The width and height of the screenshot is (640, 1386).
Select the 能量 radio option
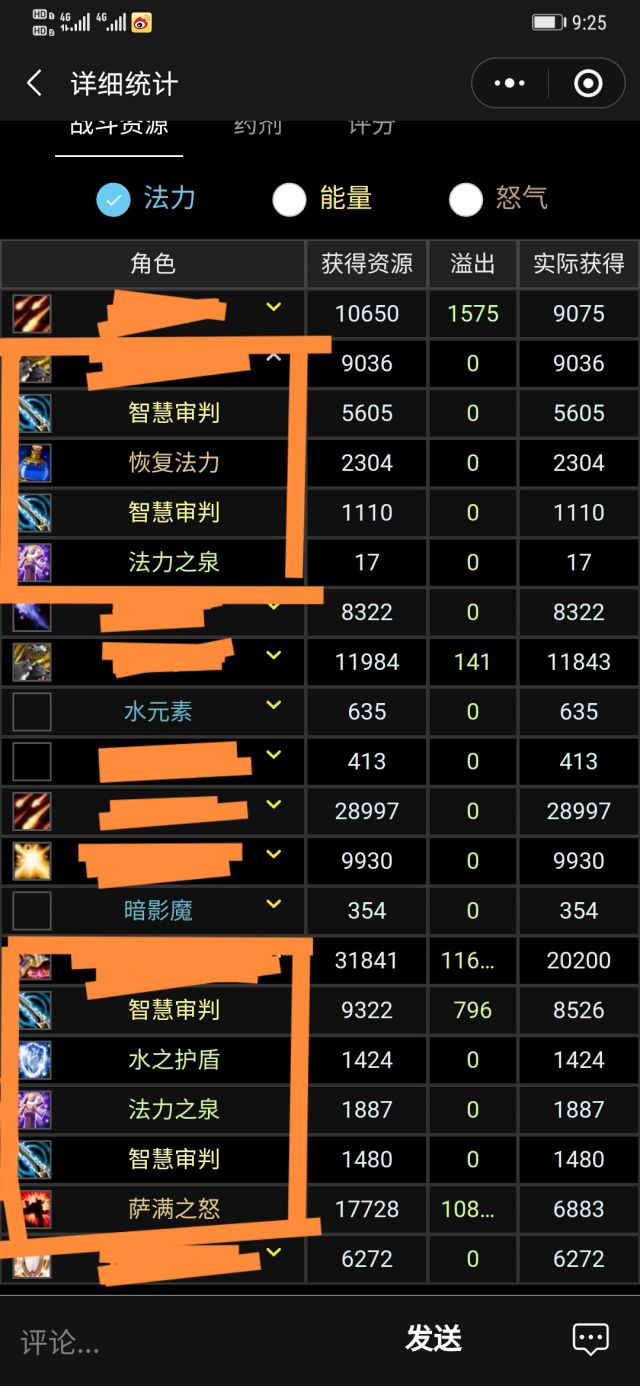290,199
